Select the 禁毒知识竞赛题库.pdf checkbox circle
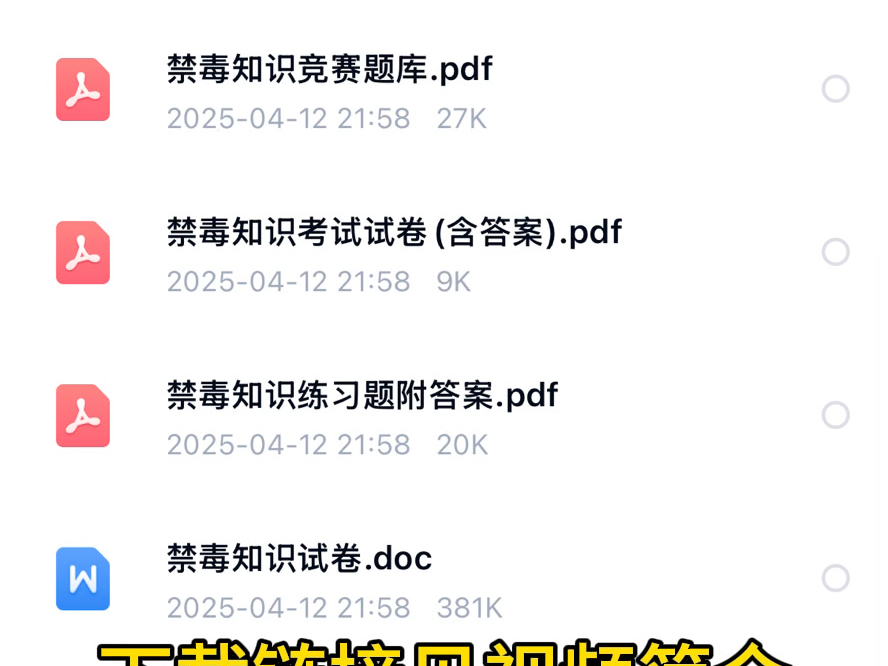Image resolution: width=888 pixels, height=666 pixels. coord(835,89)
